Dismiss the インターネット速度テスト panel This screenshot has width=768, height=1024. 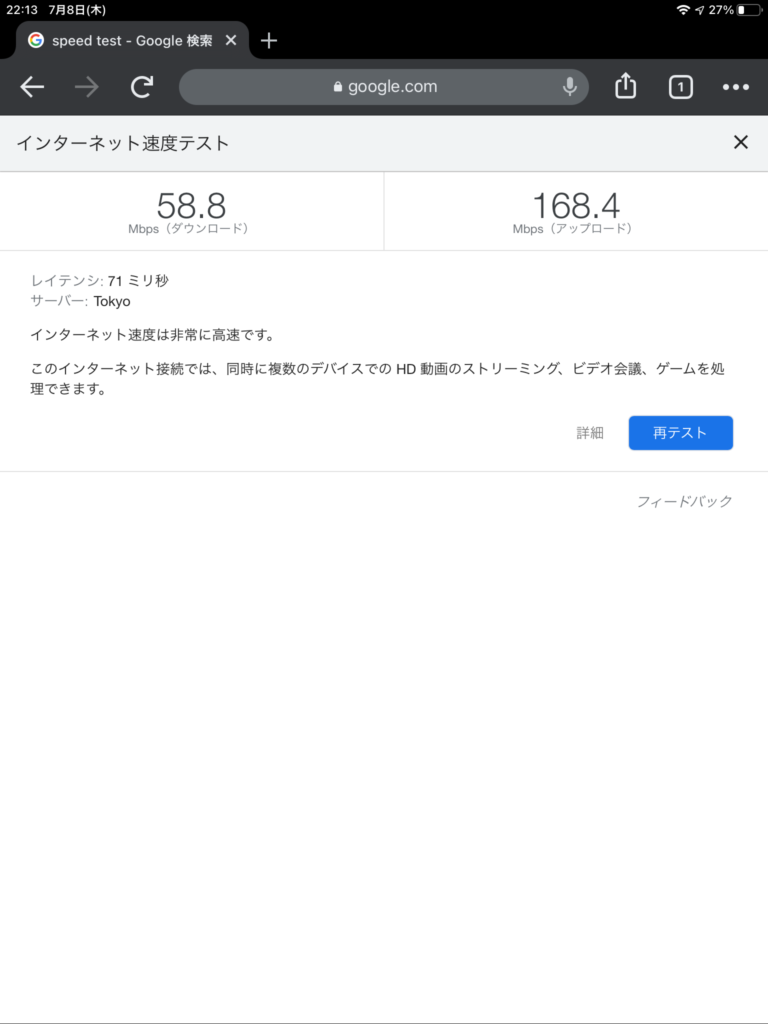(x=740, y=142)
